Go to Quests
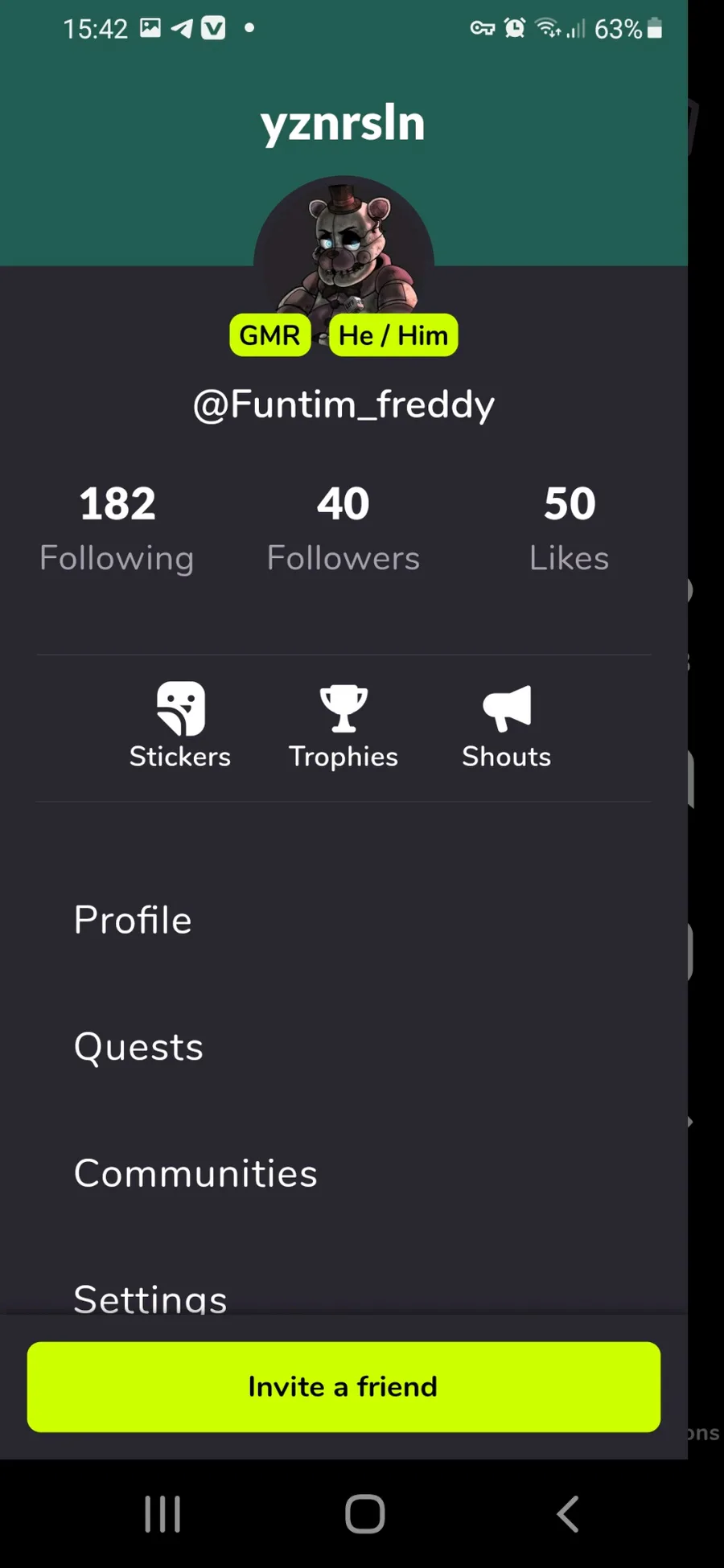Image resolution: width=724 pixels, height=1568 pixels. point(139,1047)
